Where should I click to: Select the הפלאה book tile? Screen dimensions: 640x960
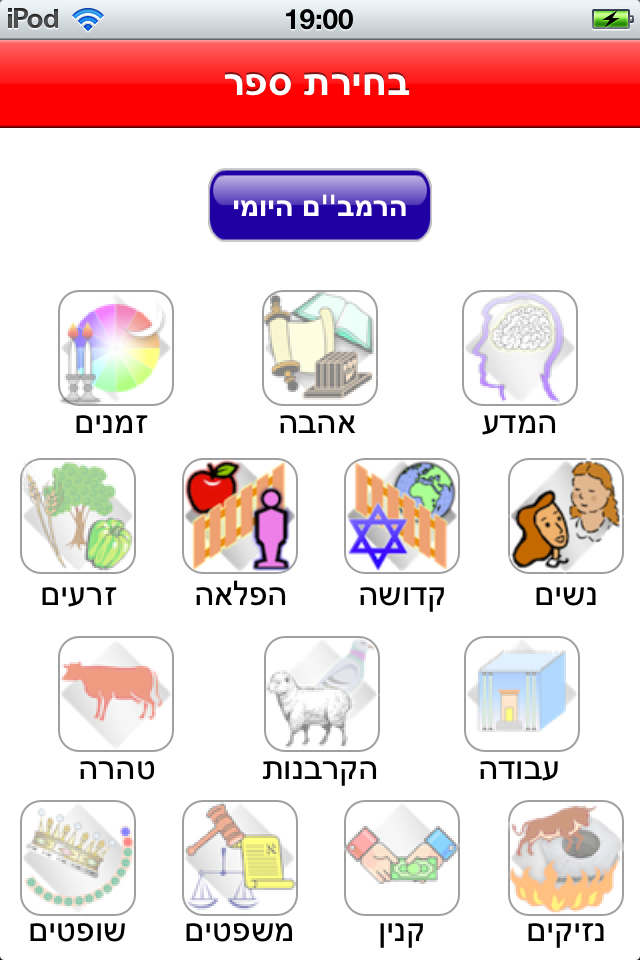[240, 516]
